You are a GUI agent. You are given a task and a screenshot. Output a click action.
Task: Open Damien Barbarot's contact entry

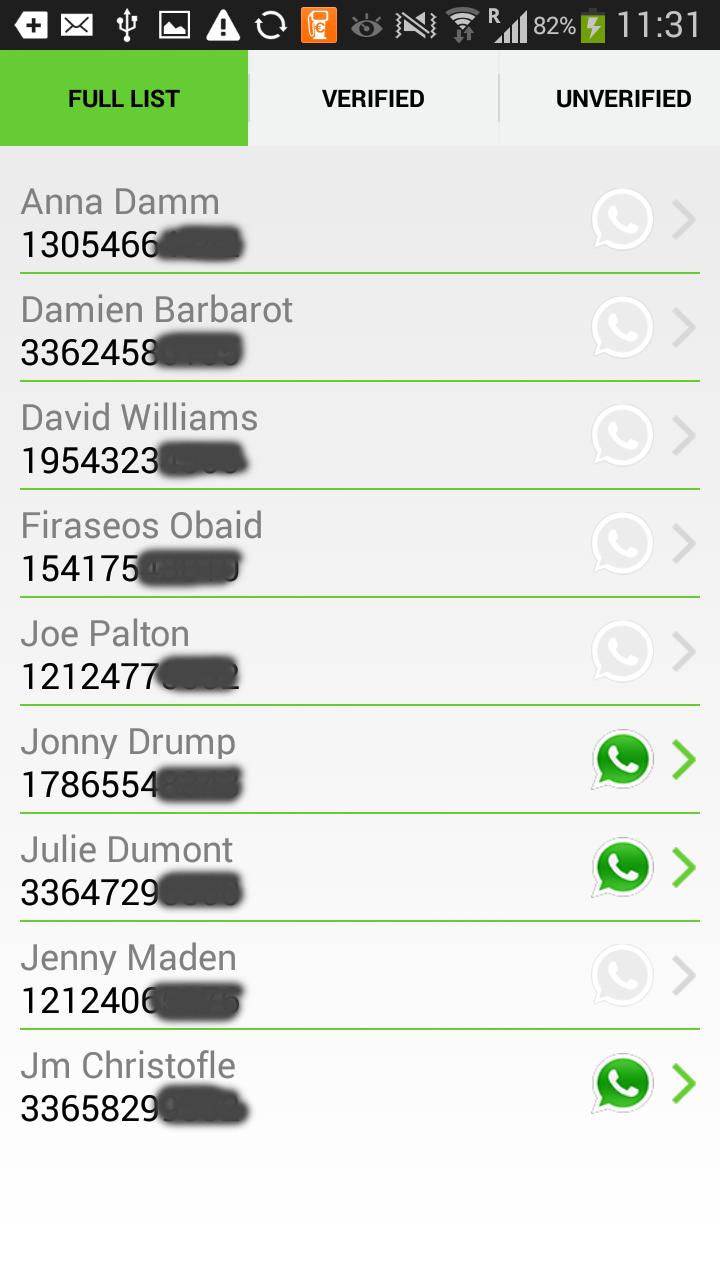[x=300, y=329]
